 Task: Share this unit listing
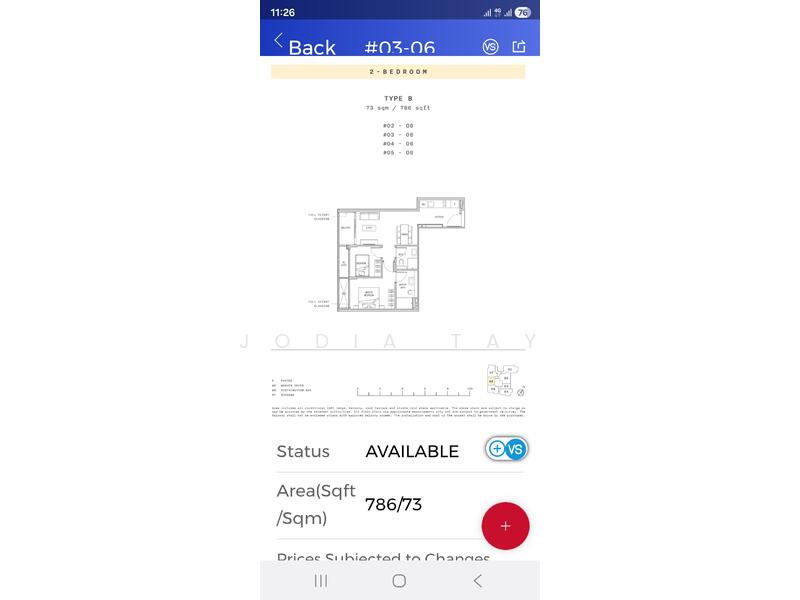[519, 46]
